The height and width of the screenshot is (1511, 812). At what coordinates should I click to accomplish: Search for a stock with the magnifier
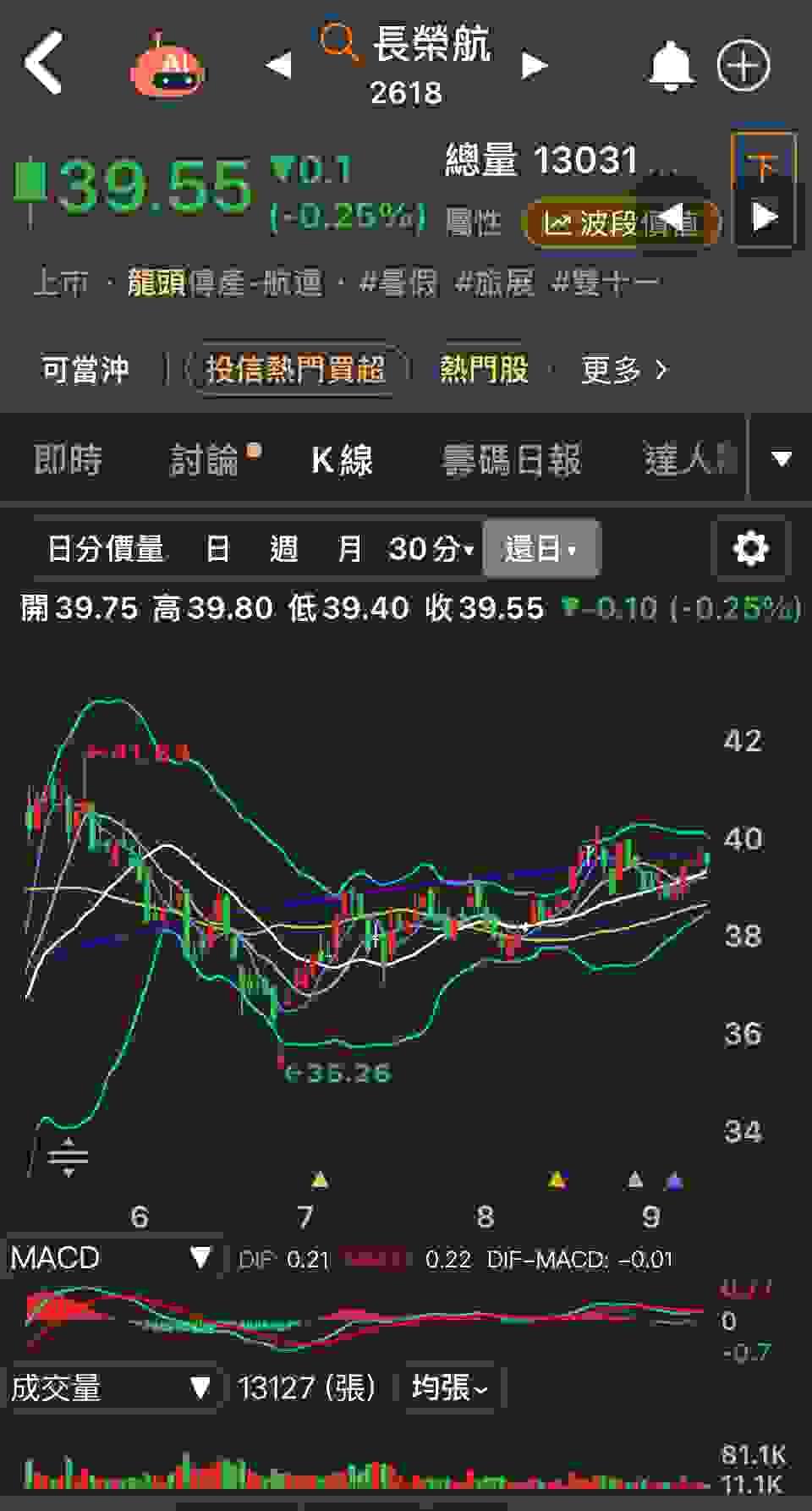(339, 42)
